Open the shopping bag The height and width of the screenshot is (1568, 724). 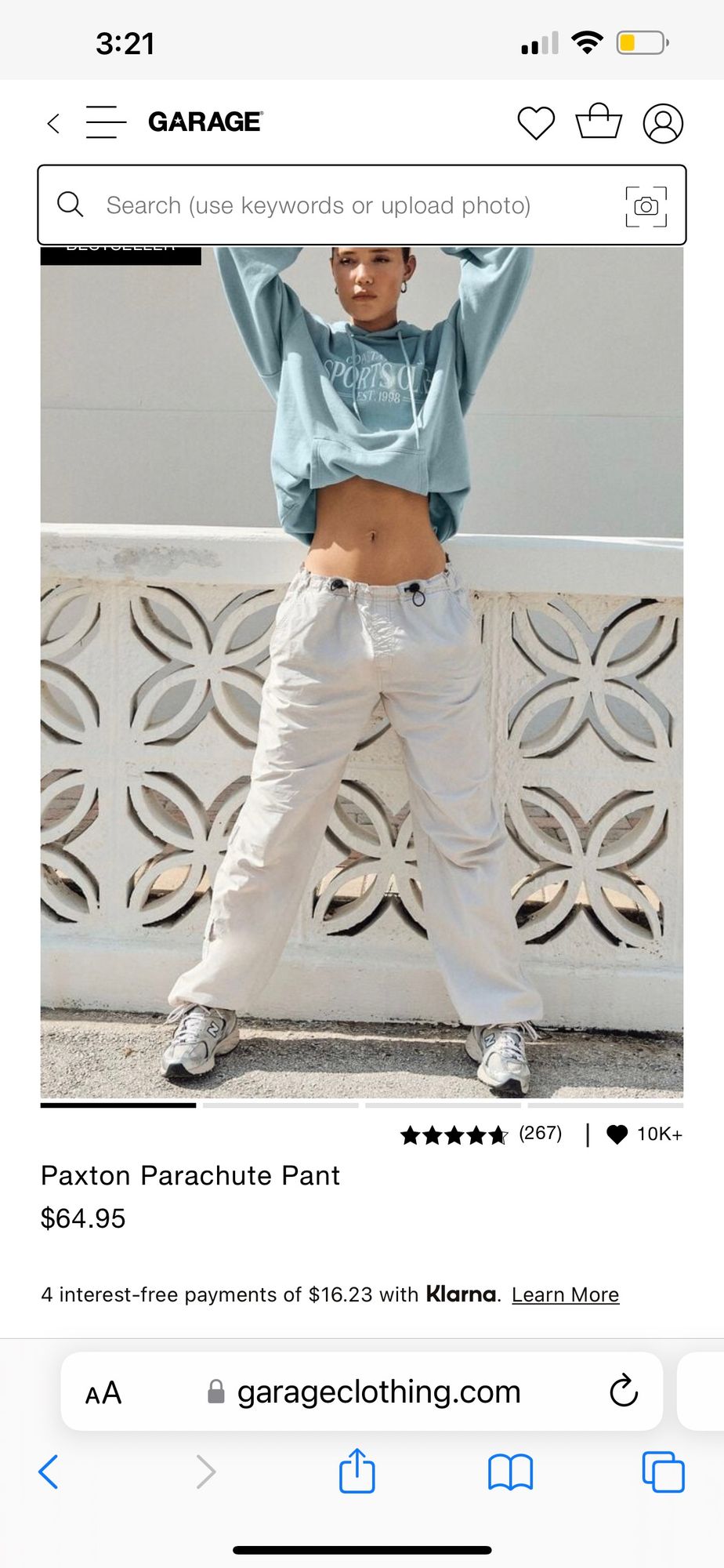click(x=599, y=122)
